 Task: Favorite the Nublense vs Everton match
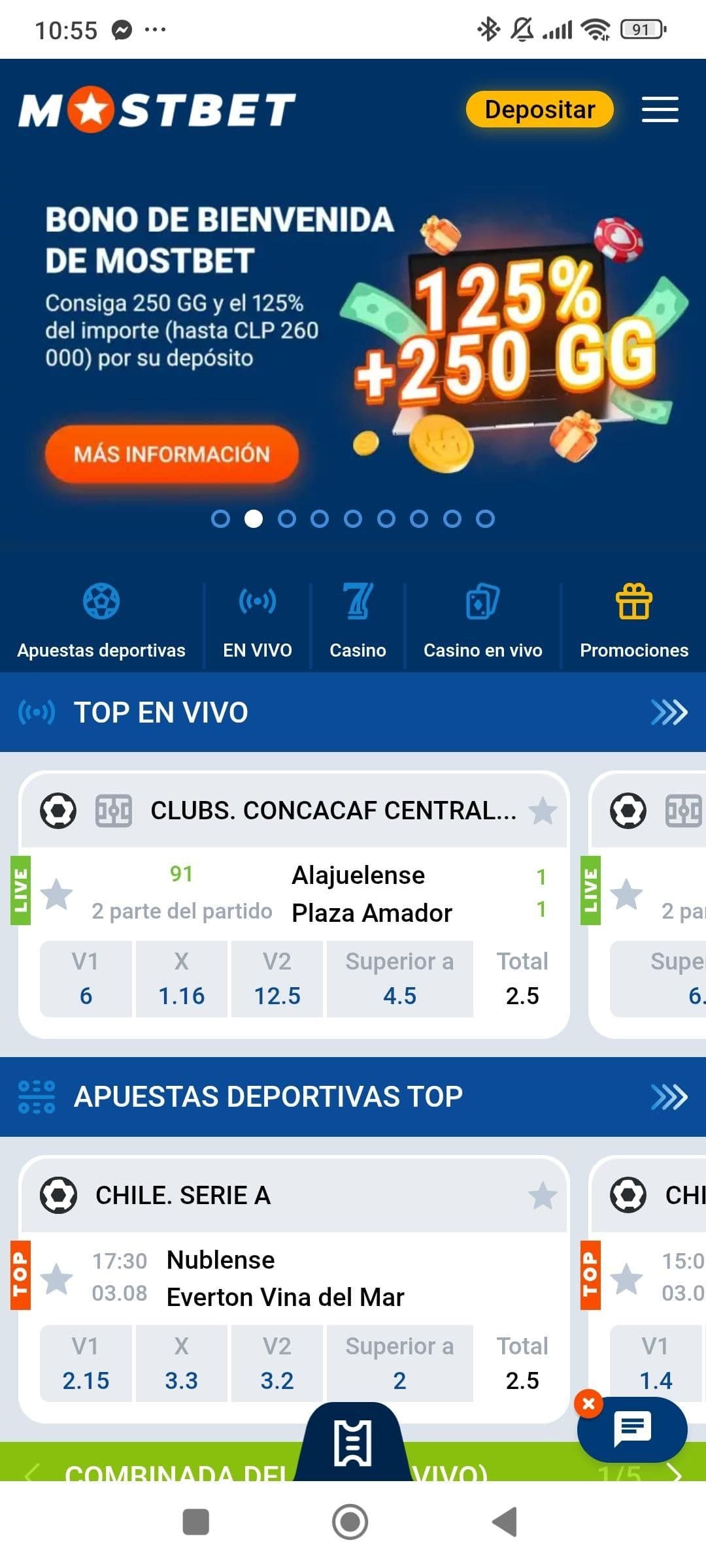[x=58, y=1279]
